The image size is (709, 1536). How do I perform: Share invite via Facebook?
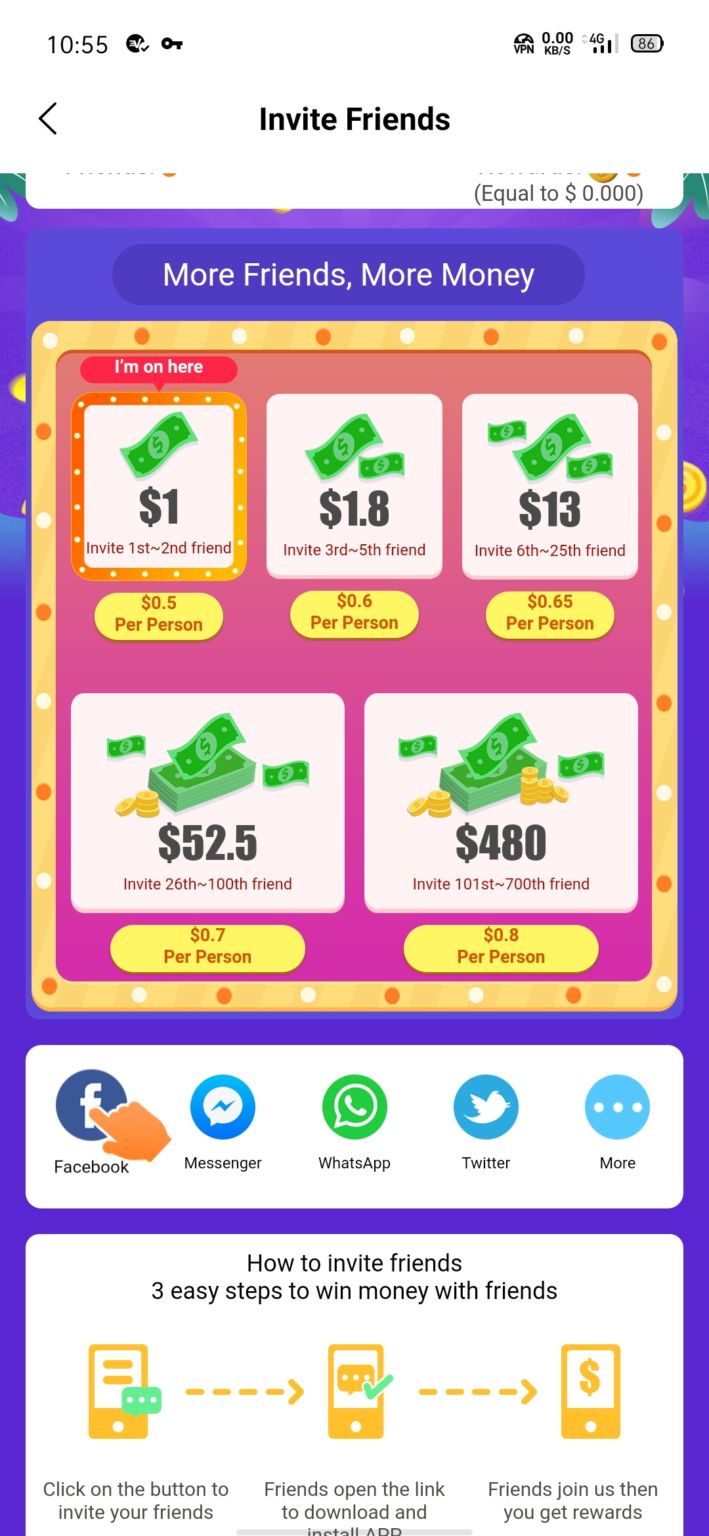(x=91, y=1108)
